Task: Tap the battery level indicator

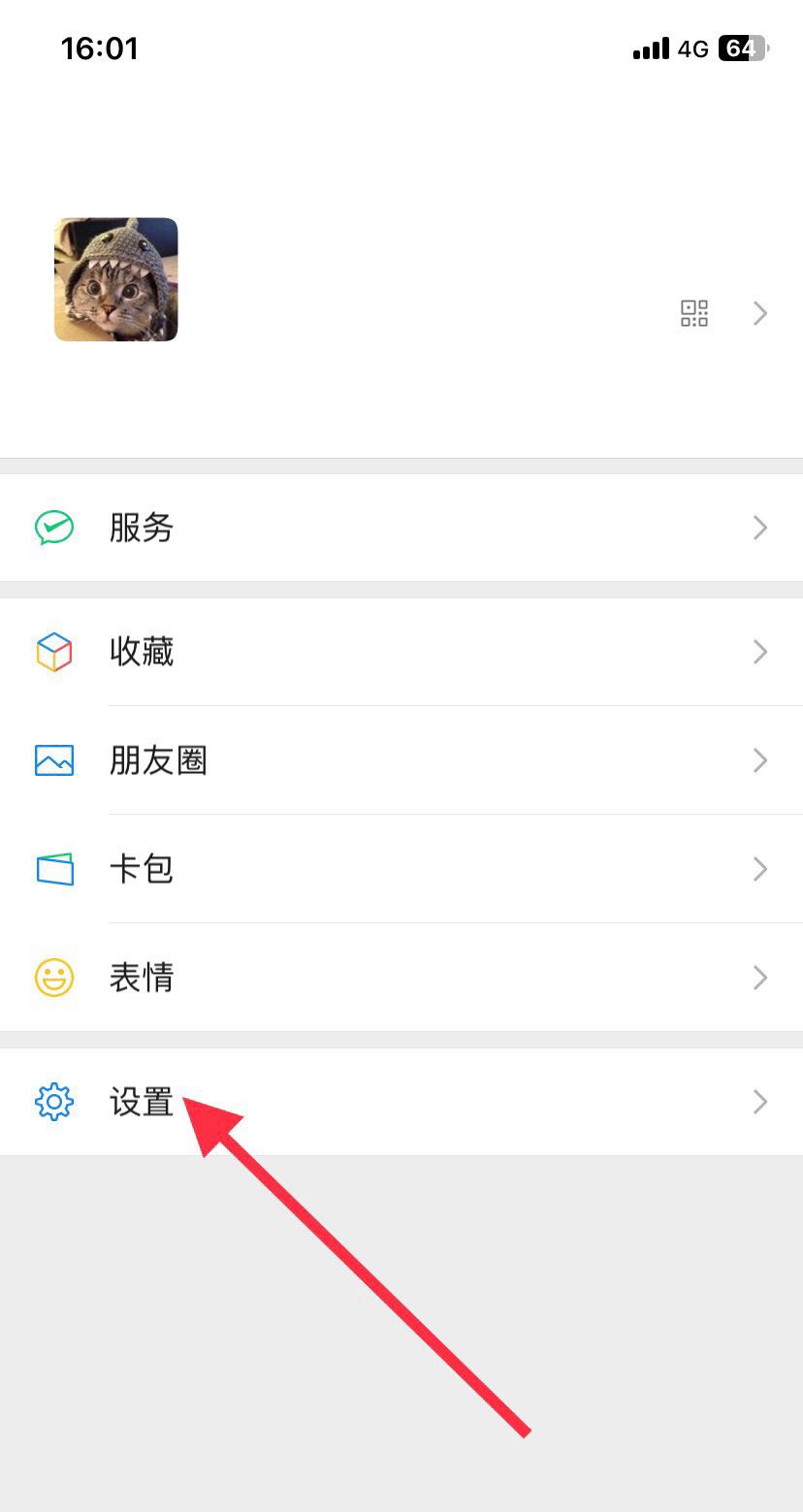Action: pos(742,47)
